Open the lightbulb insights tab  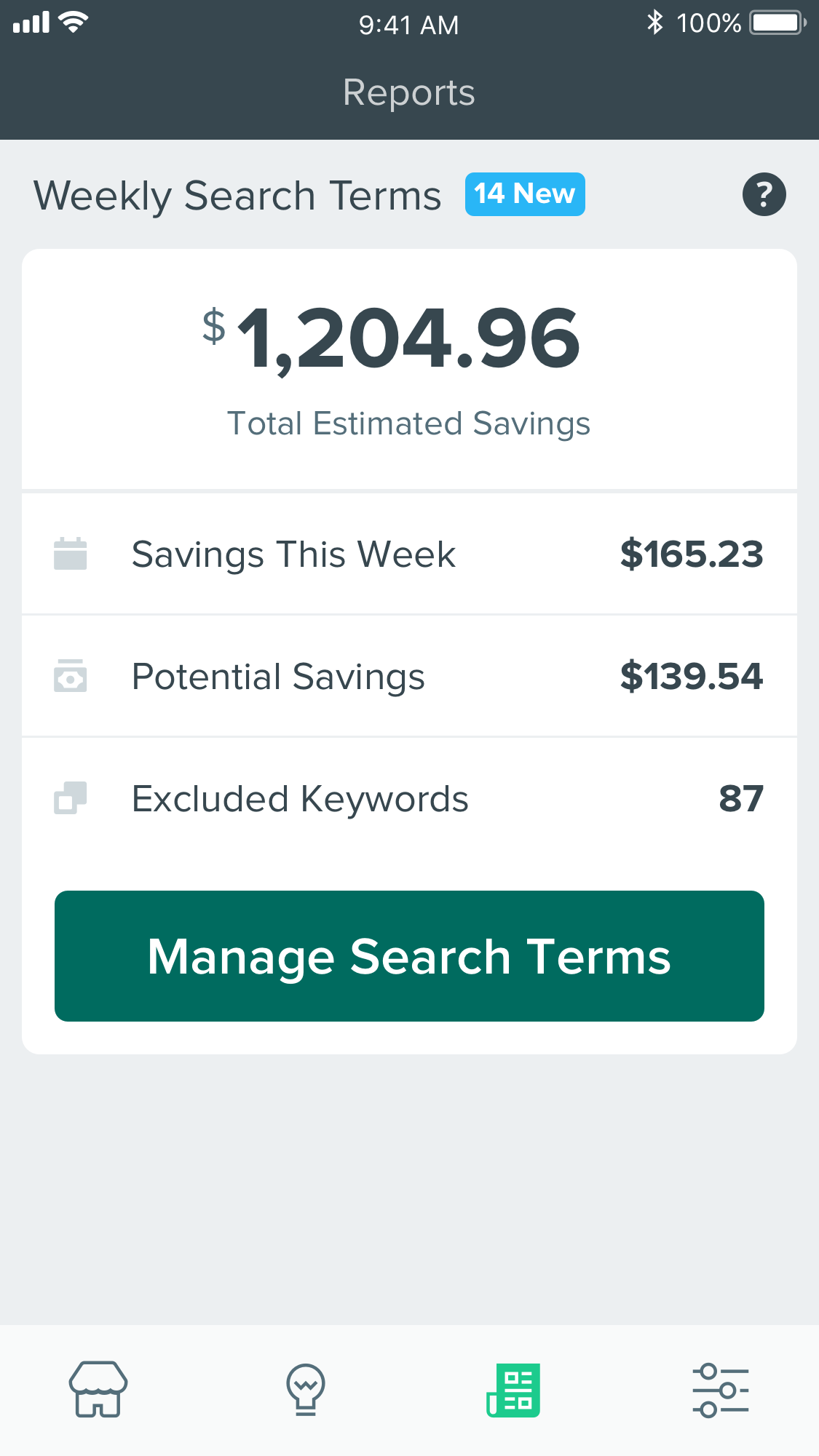(x=306, y=1389)
